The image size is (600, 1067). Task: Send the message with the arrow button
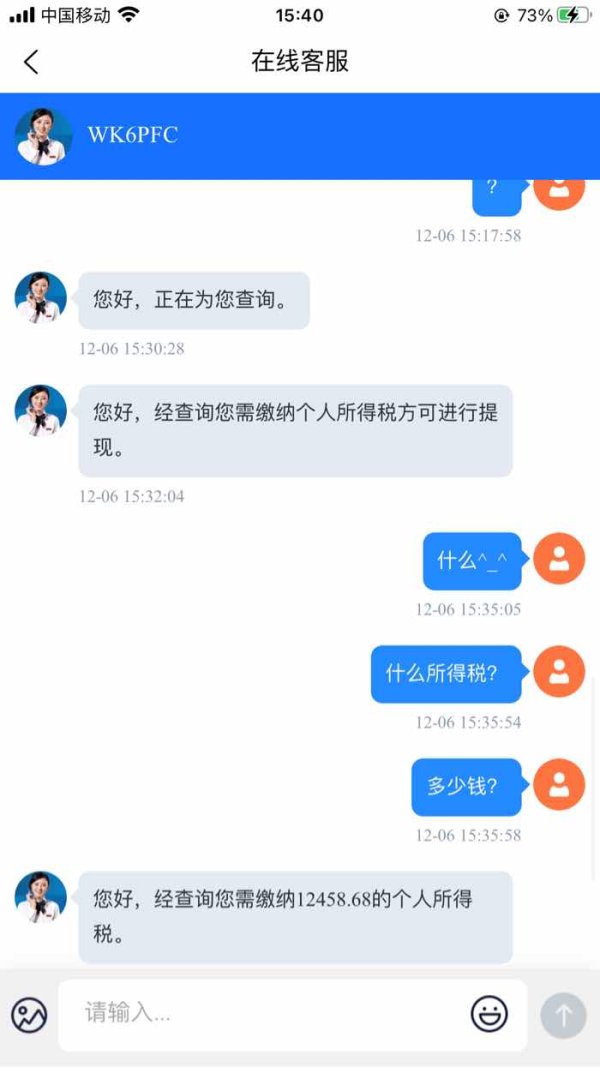click(563, 1015)
